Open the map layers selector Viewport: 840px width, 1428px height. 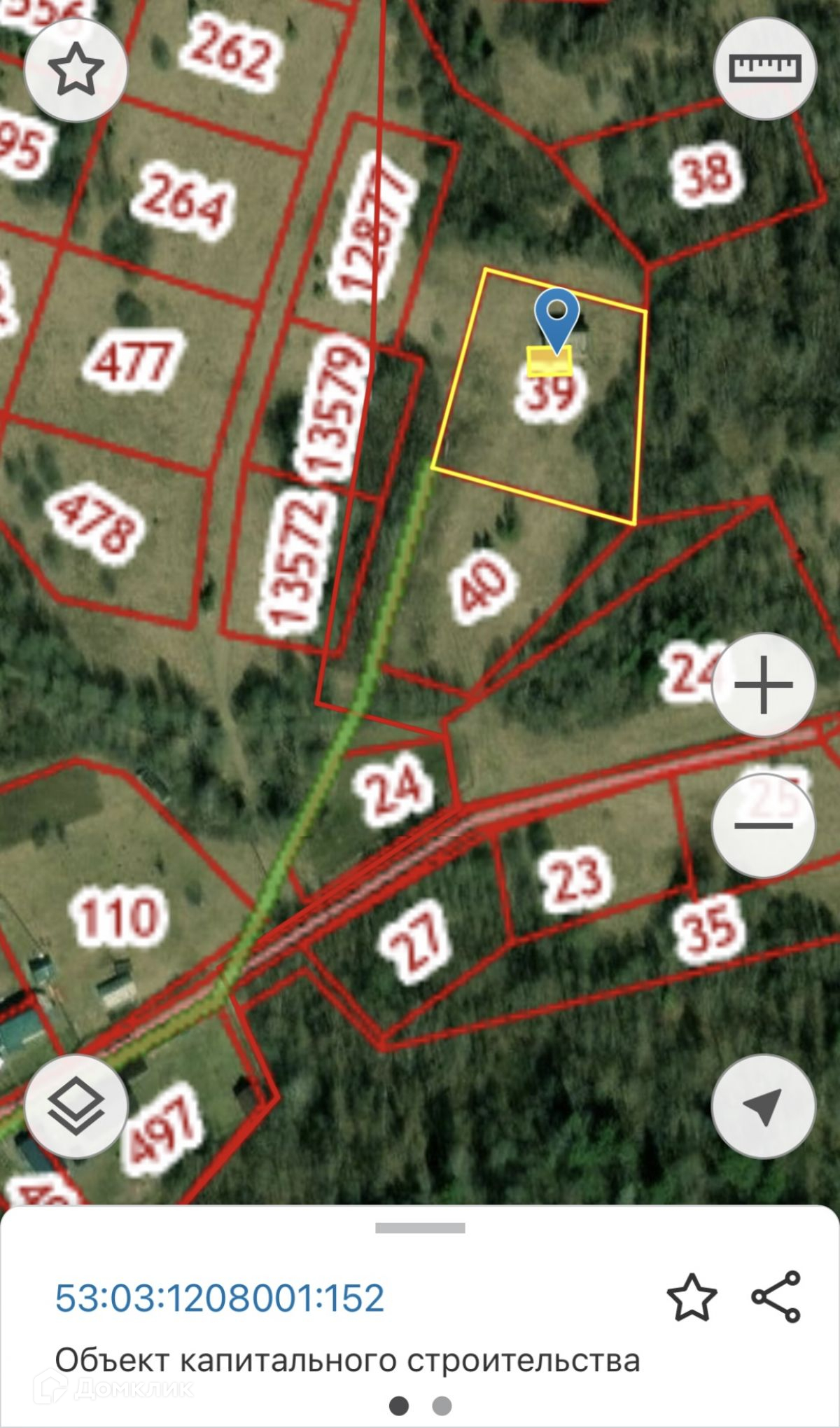click(x=76, y=1106)
